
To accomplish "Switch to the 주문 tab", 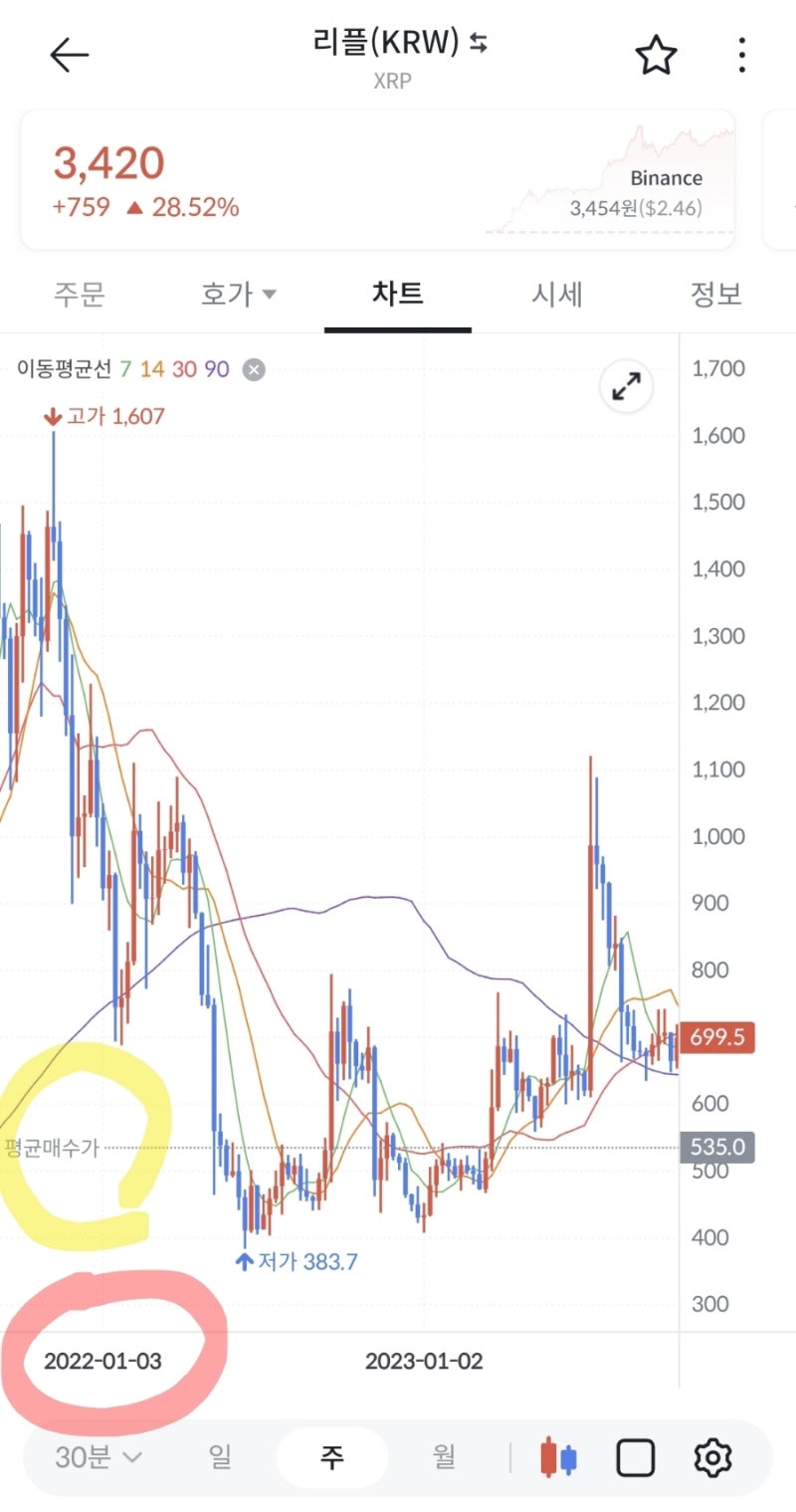I will click(78, 294).
